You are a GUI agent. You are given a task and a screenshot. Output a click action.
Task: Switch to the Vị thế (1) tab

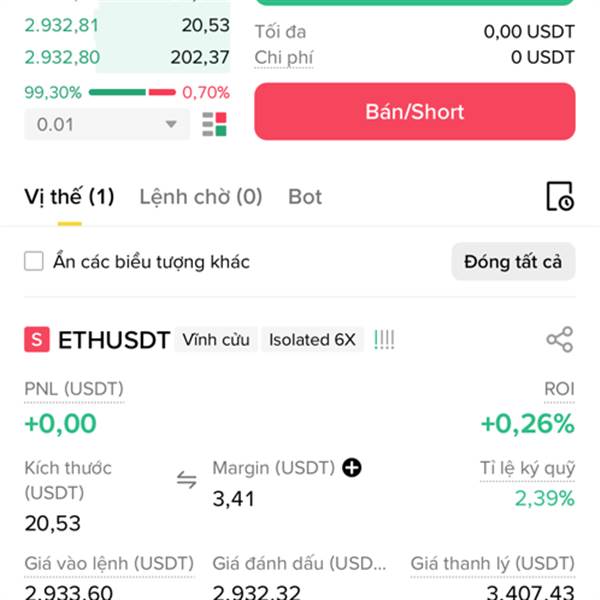click(69, 197)
